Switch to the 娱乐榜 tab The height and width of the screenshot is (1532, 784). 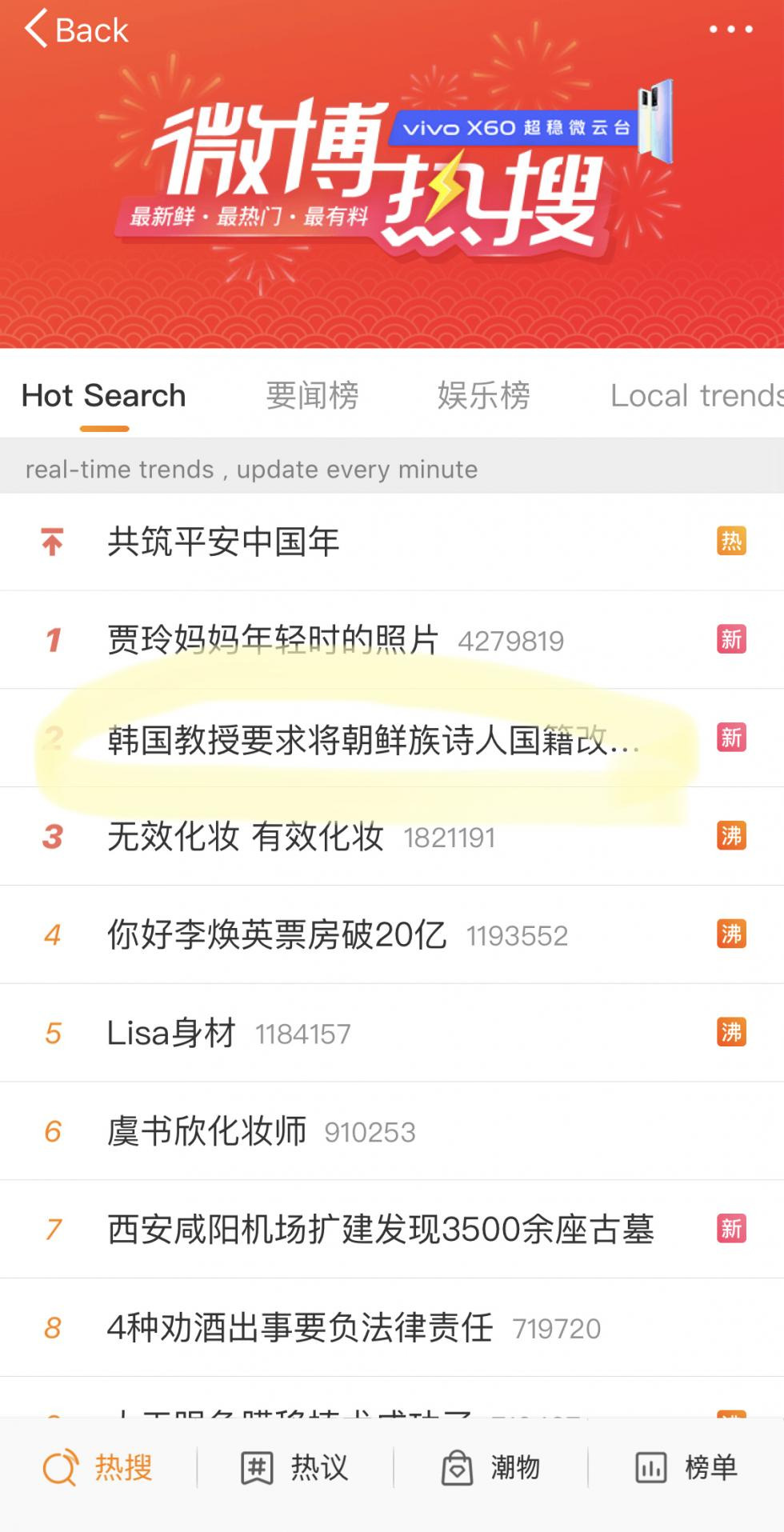point(483,395)
